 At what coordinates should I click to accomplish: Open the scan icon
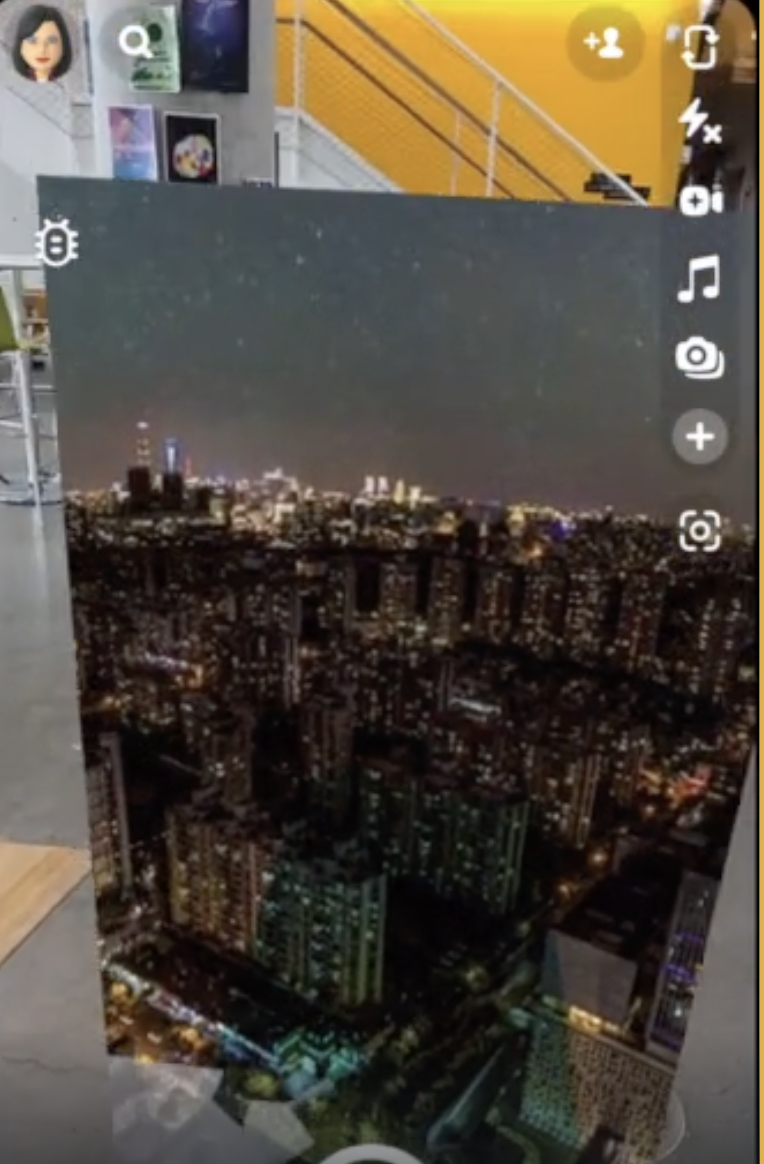pyautogui.click(x=700, y=530)
